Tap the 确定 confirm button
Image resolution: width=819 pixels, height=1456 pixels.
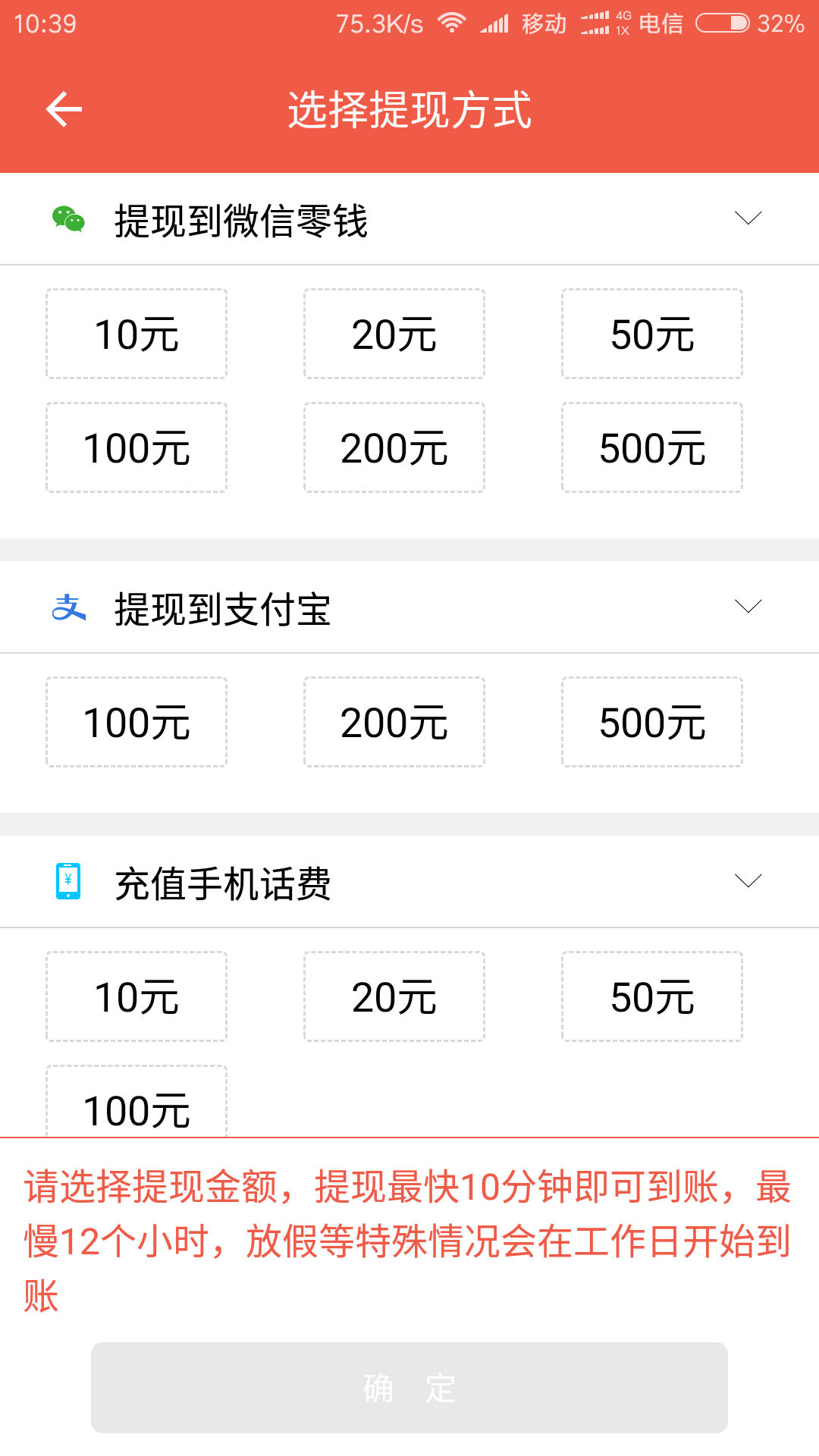click(x=409, y=1388)
